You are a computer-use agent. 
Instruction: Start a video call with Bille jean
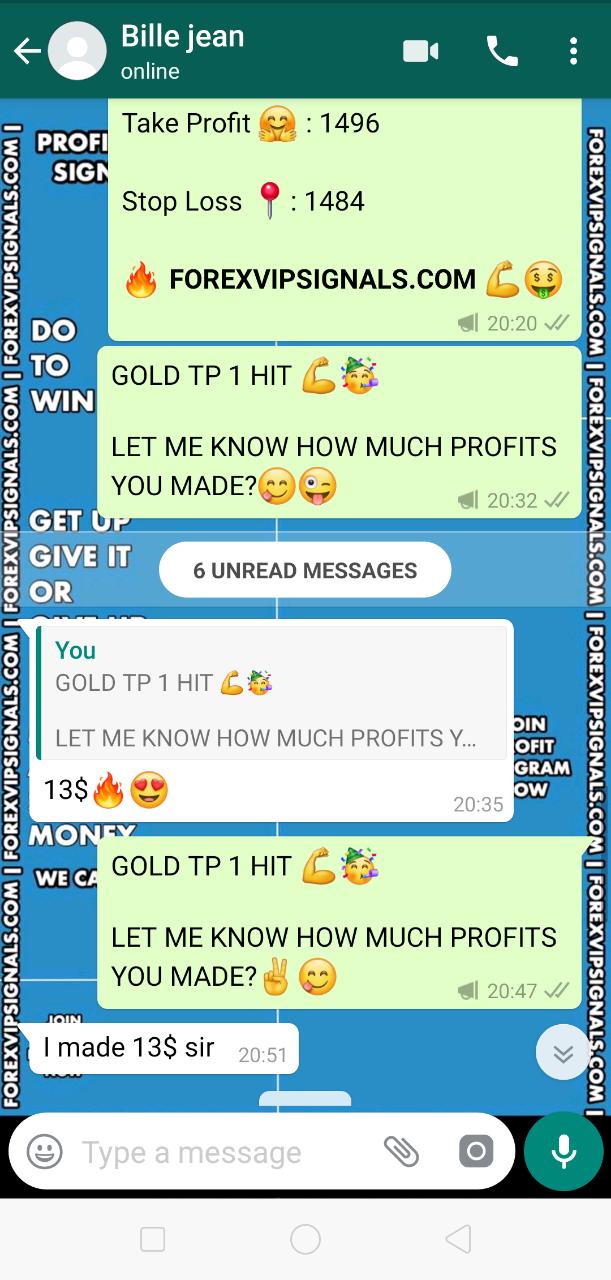(x=421, y=51)
